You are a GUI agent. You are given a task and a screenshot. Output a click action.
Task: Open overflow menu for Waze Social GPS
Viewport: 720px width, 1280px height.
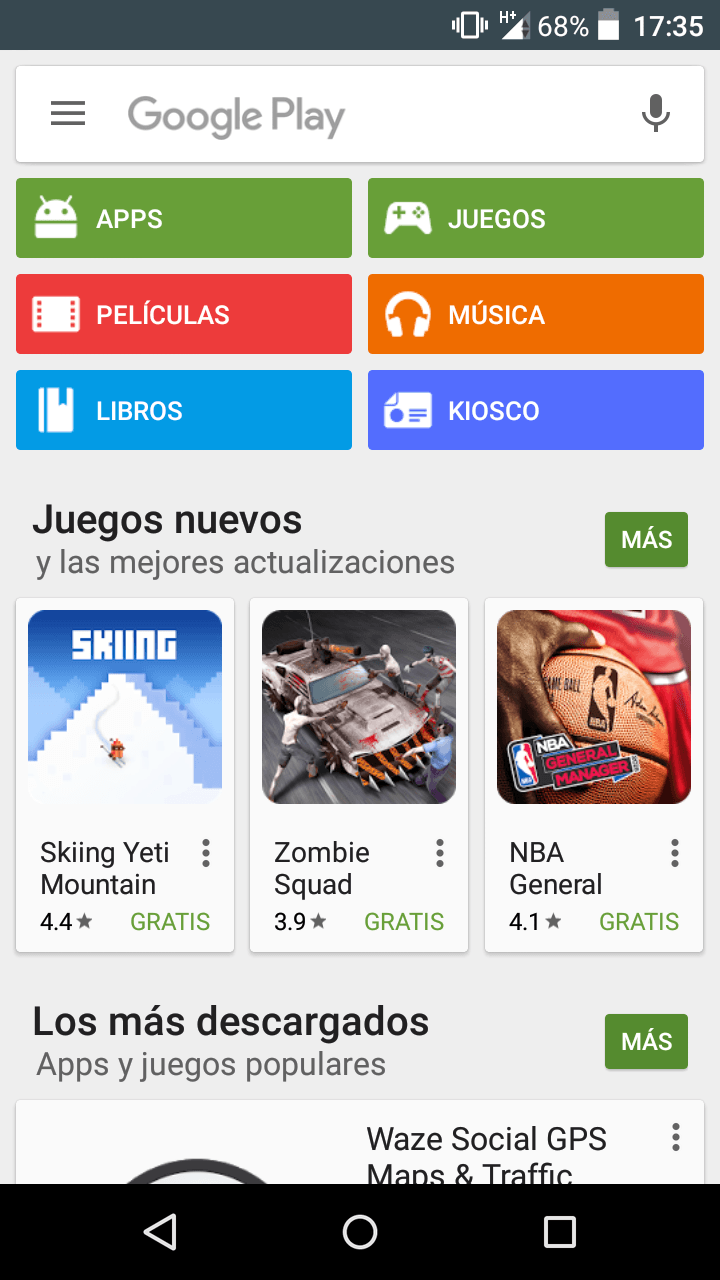coord(676,1137)
